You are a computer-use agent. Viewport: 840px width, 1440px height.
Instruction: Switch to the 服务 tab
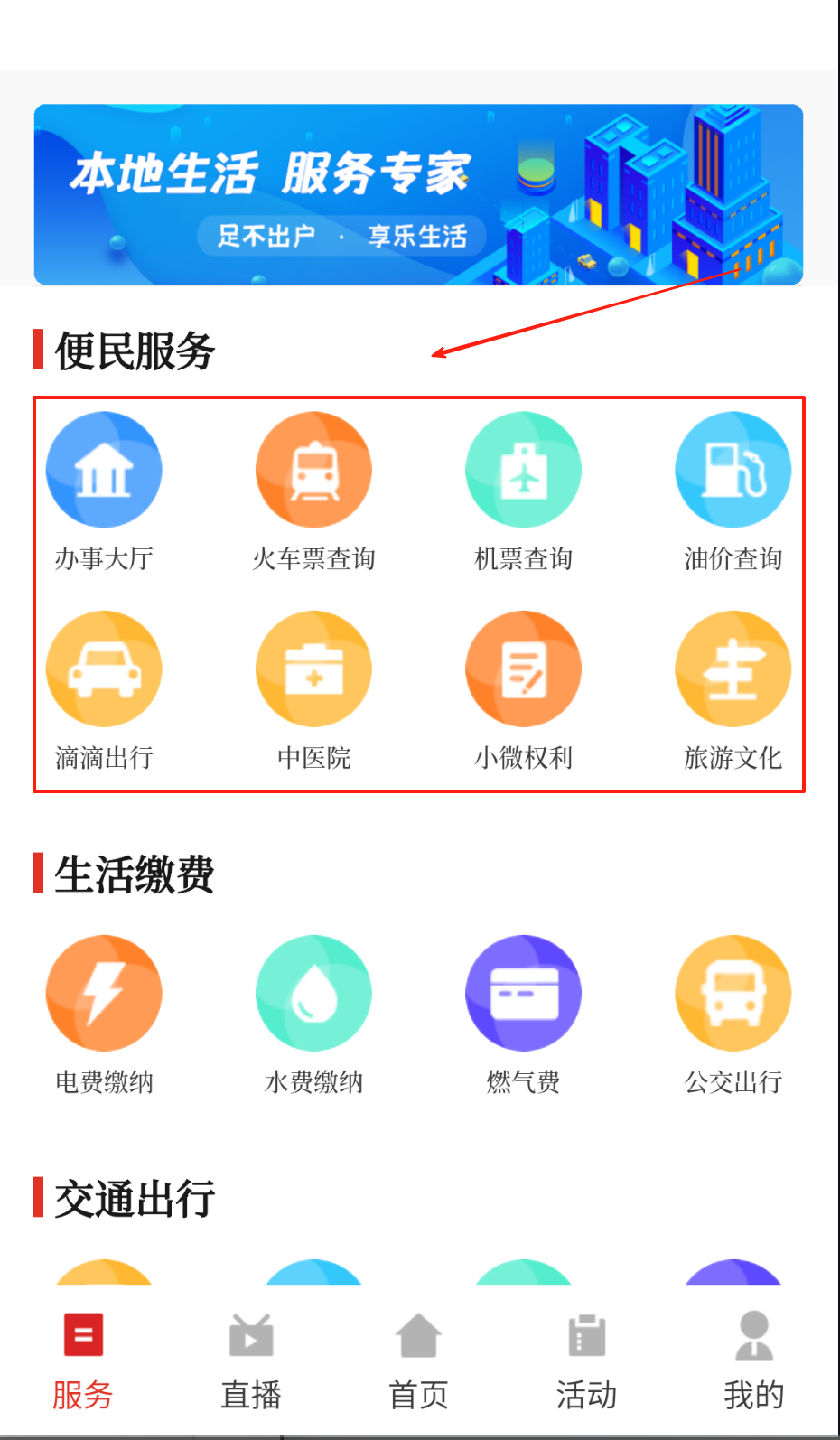[83, 1361]
